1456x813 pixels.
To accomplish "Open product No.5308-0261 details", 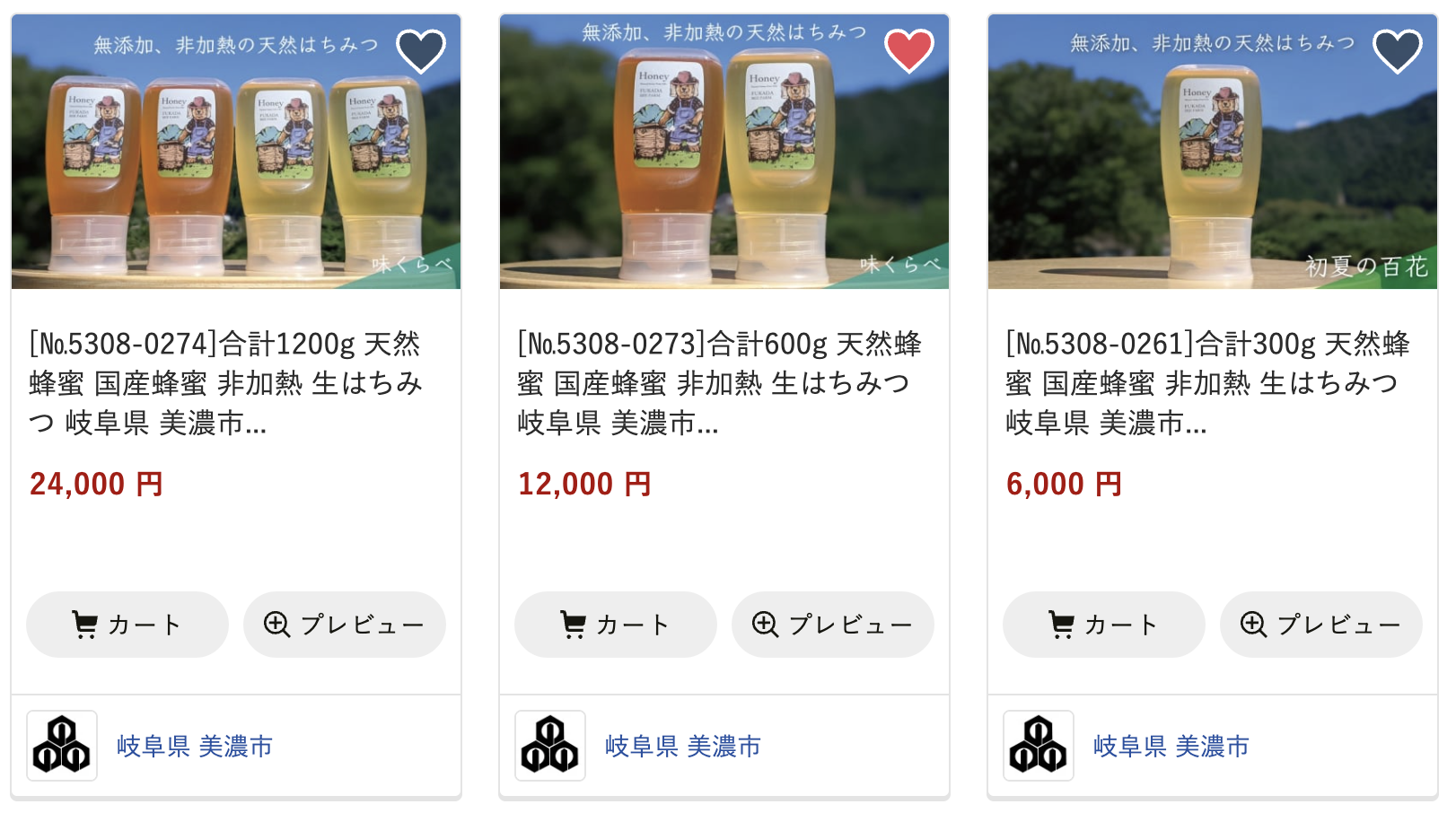I will coord(1206,383).
